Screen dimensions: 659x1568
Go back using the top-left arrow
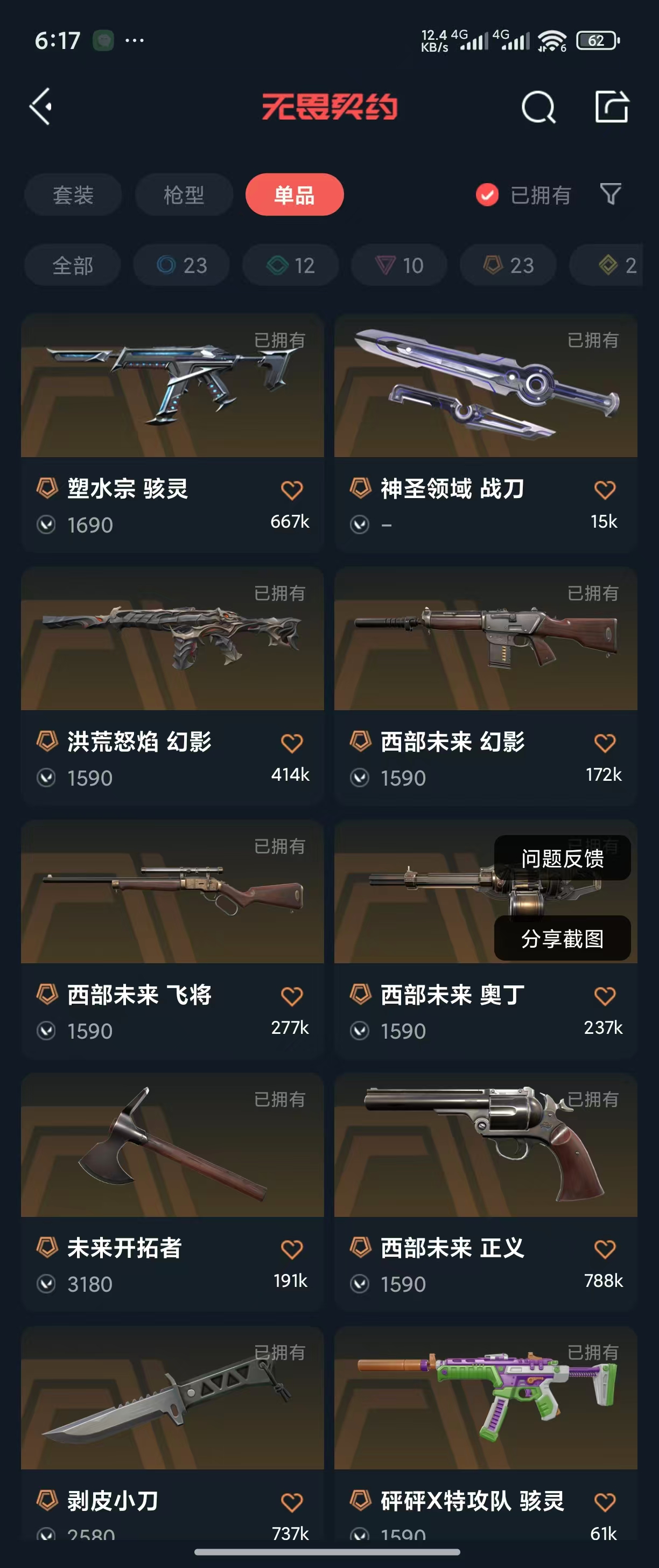[x=41, y=107]
